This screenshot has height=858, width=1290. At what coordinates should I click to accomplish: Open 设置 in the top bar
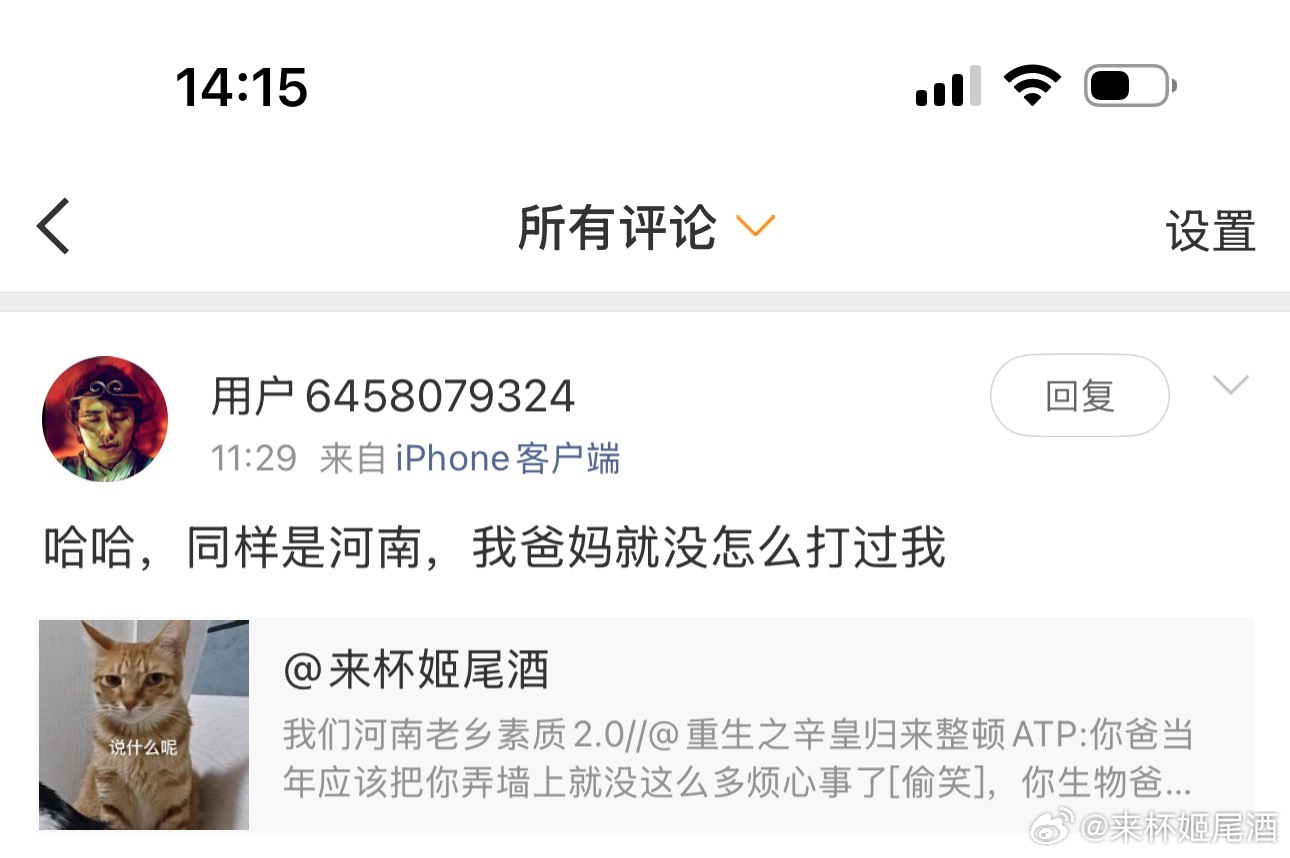click(1209, 231)
